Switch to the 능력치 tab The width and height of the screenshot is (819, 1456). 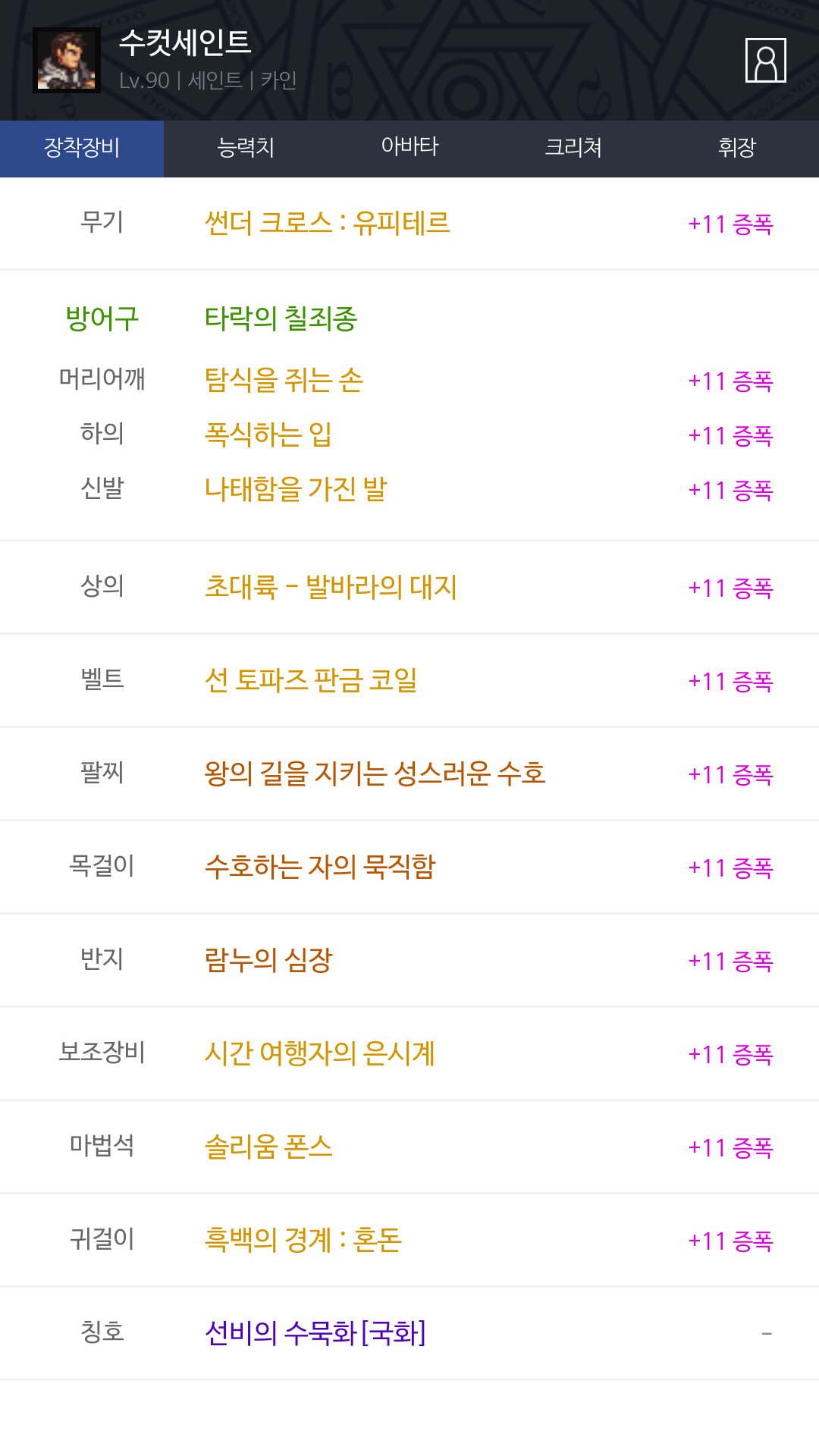[x=246, y=149]
